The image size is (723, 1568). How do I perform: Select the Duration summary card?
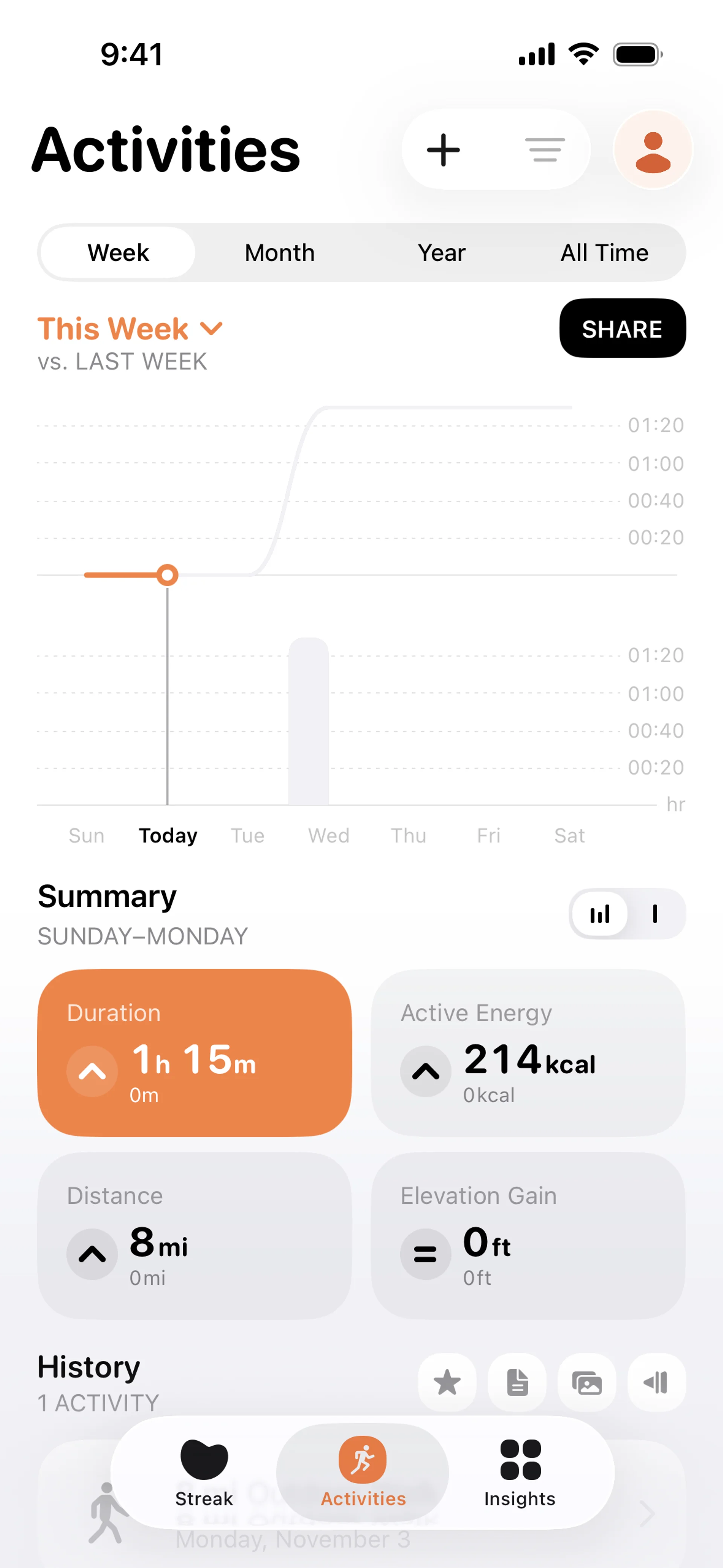click(194, 1053)
